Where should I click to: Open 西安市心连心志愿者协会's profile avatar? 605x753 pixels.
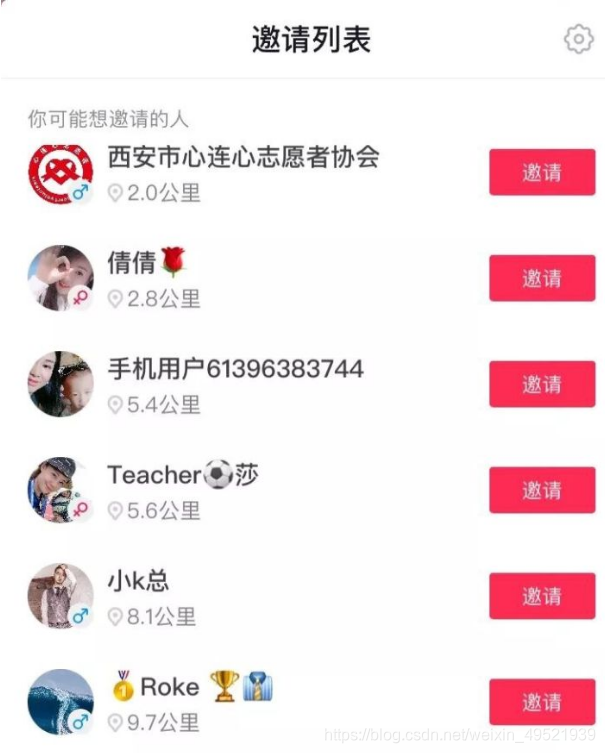(x=60, y=174)
